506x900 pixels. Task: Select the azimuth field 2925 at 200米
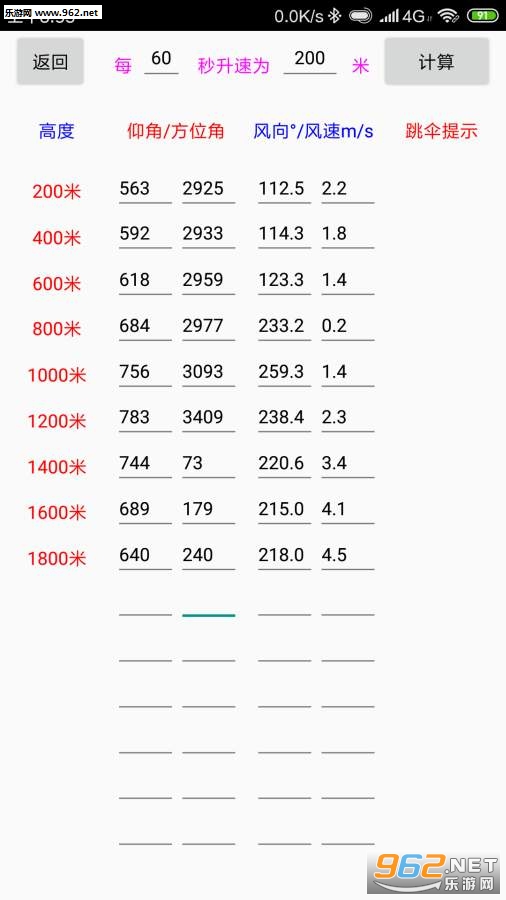pyautogui.click(x=208, y=189)
